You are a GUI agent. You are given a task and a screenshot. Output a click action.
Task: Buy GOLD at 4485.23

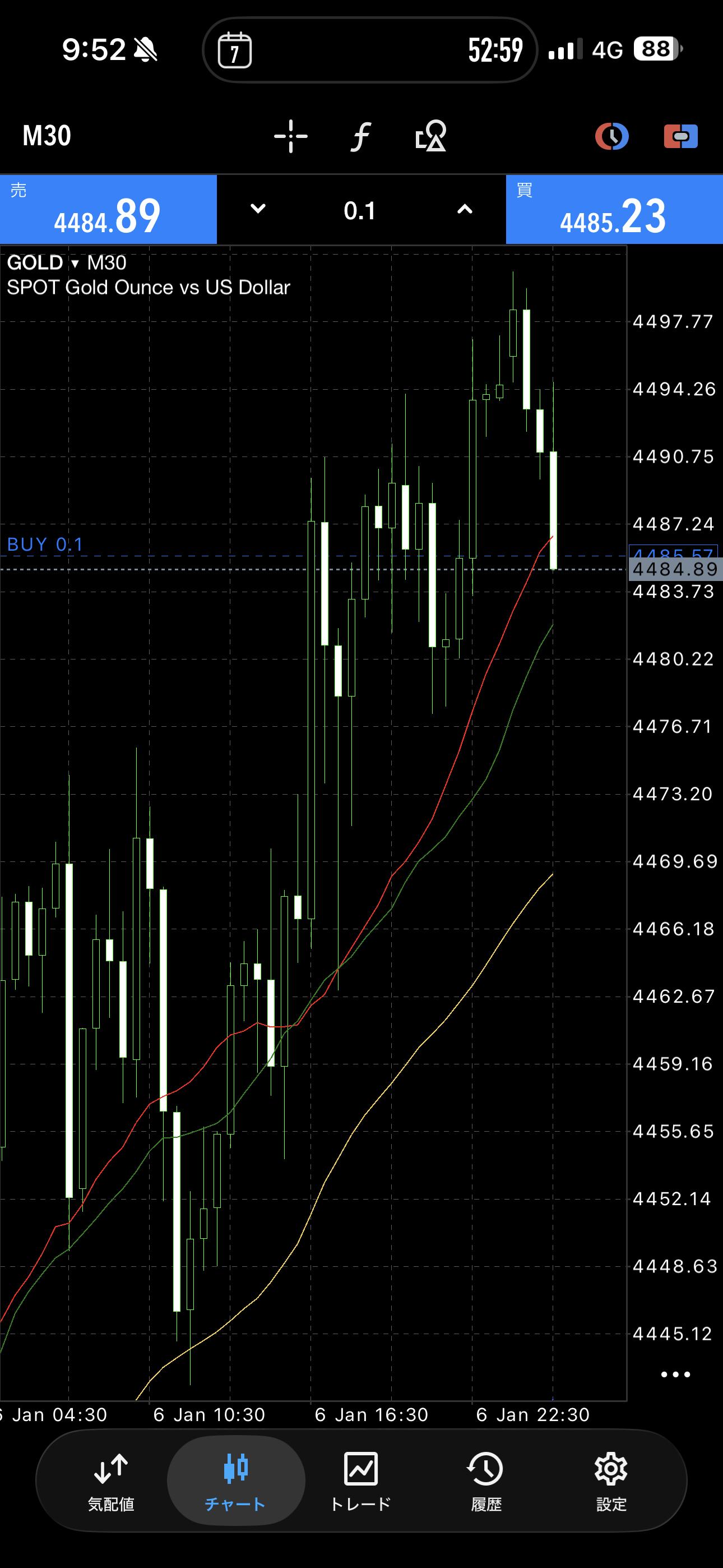tap(614, 210)
